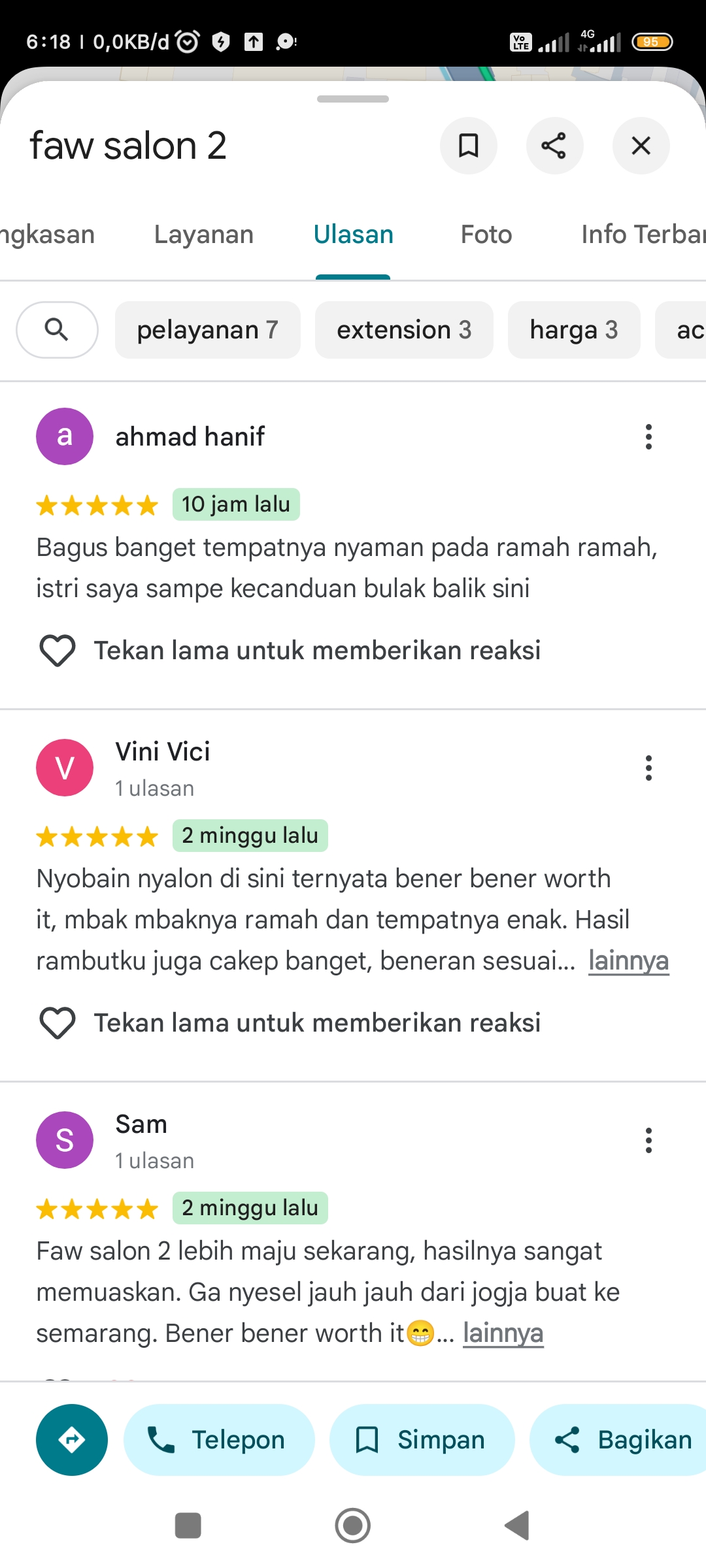Share faw salon 2 via header icon
This screenshot has height=1568, width=706.
point(554,146)
